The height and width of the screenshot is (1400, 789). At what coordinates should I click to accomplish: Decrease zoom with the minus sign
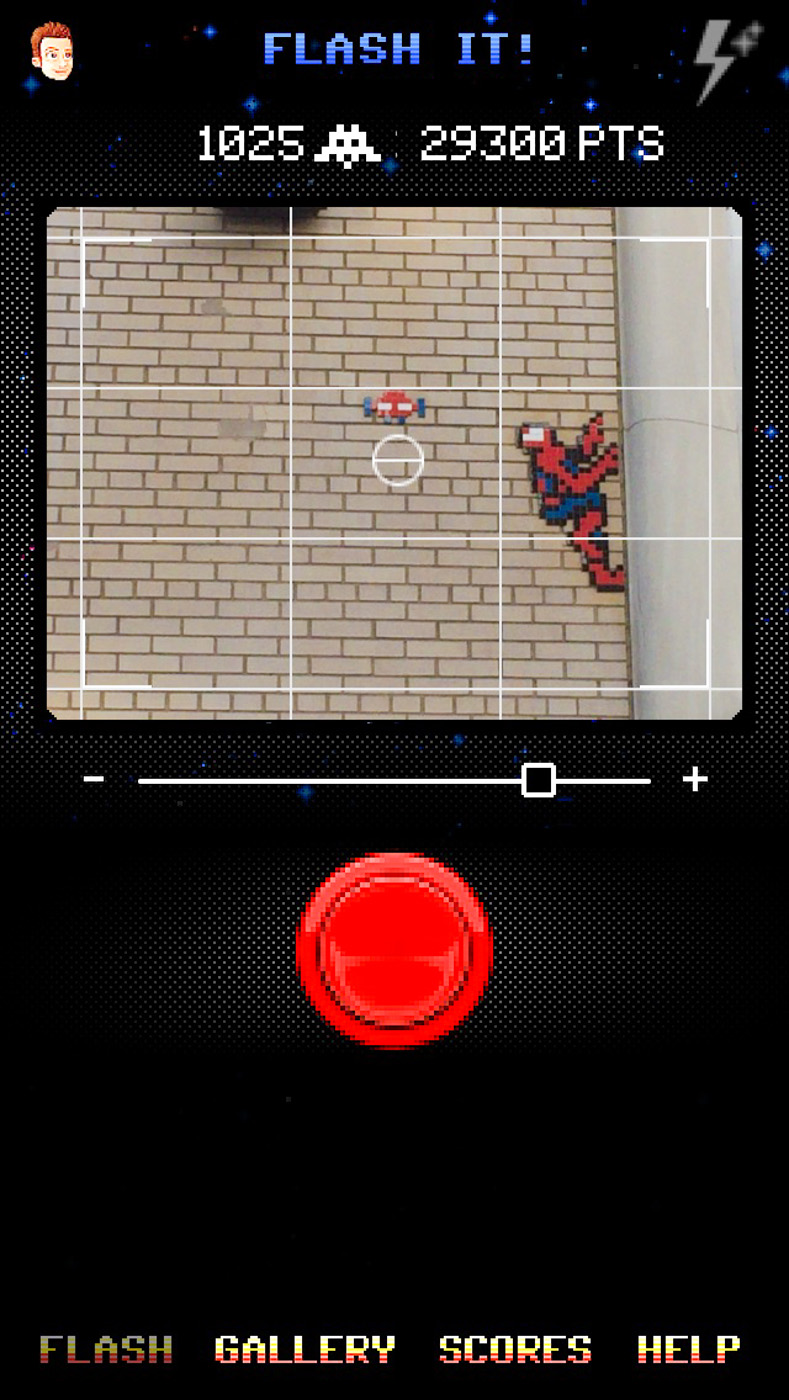[x=94, y=779]
